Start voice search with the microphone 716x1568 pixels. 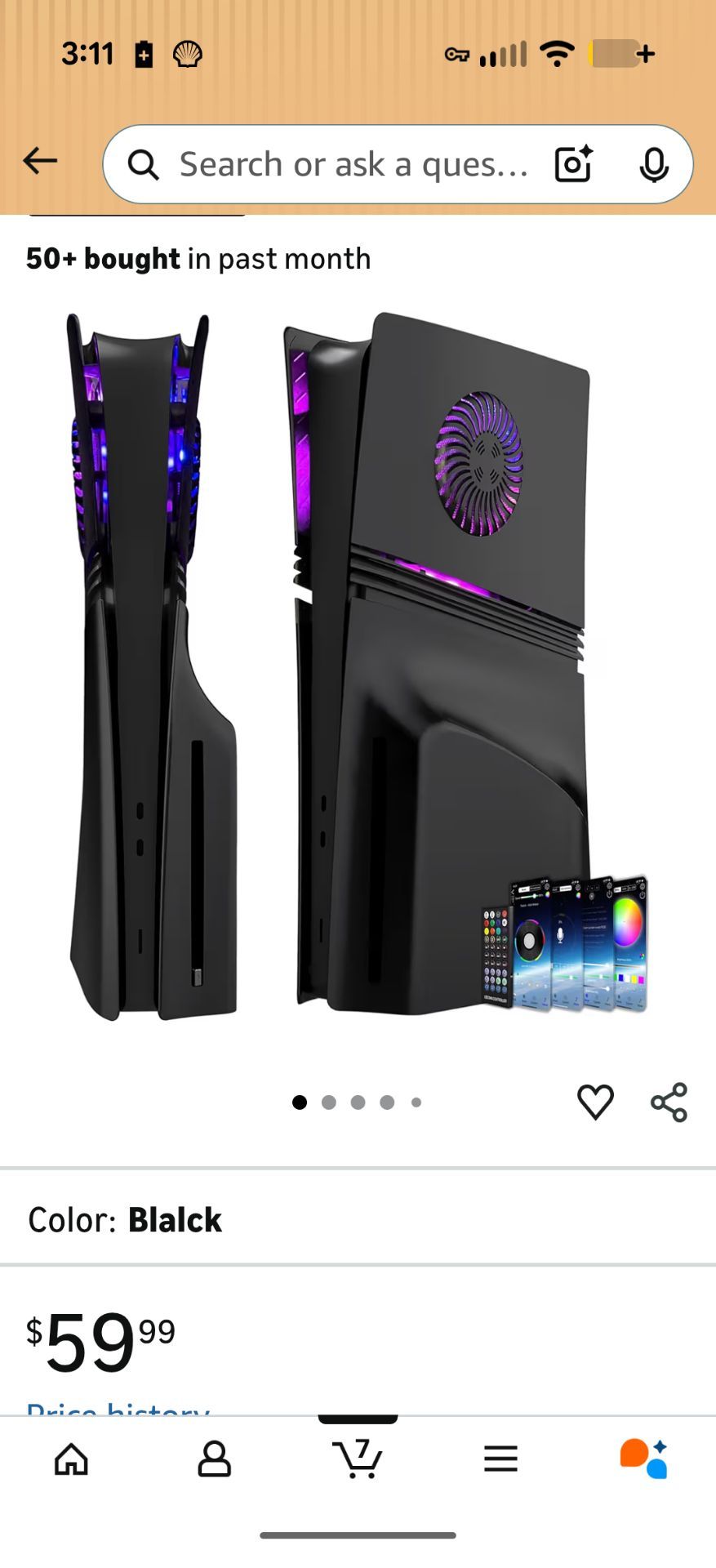click(654, 165)
